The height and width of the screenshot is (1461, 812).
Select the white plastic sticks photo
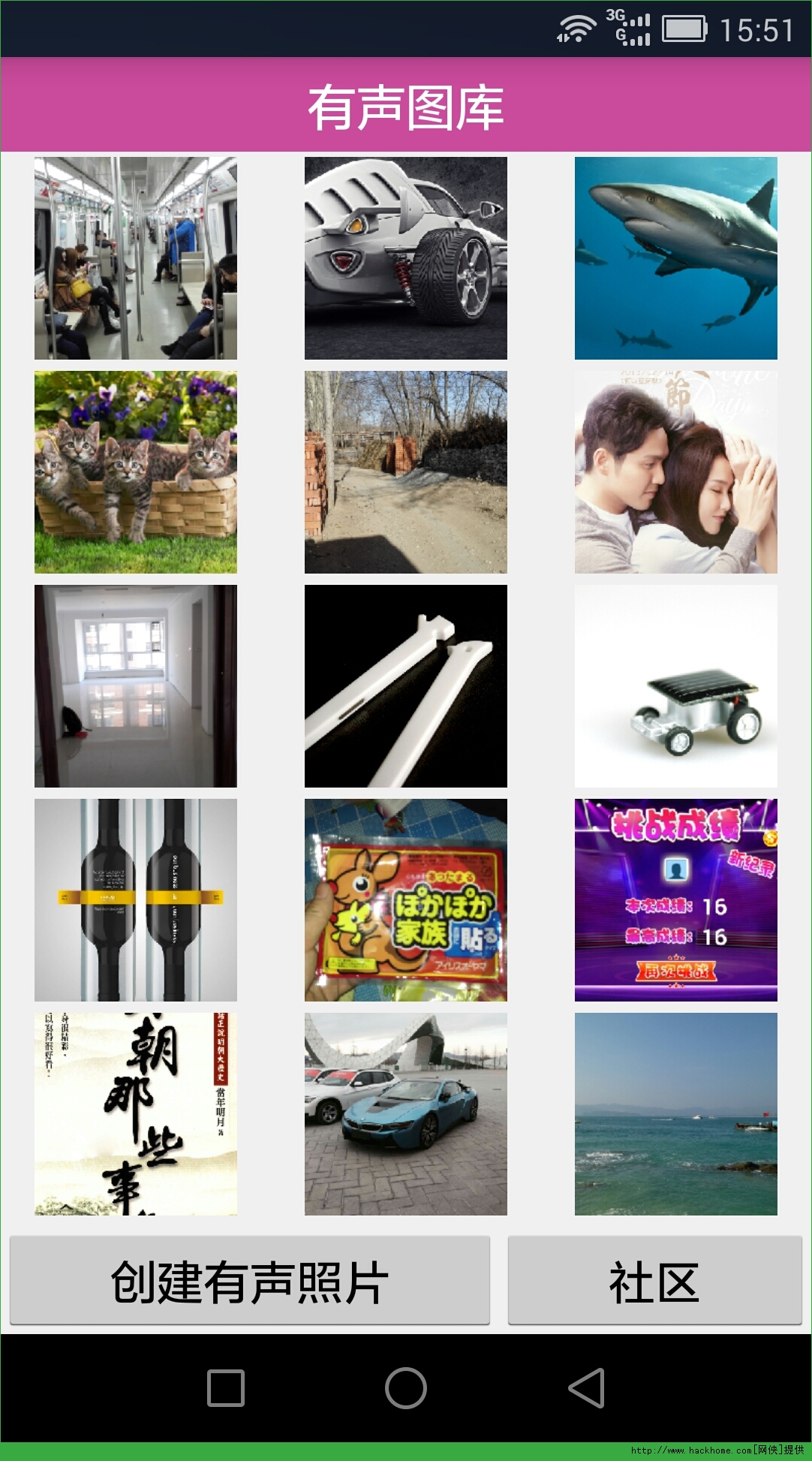(406, 686)
